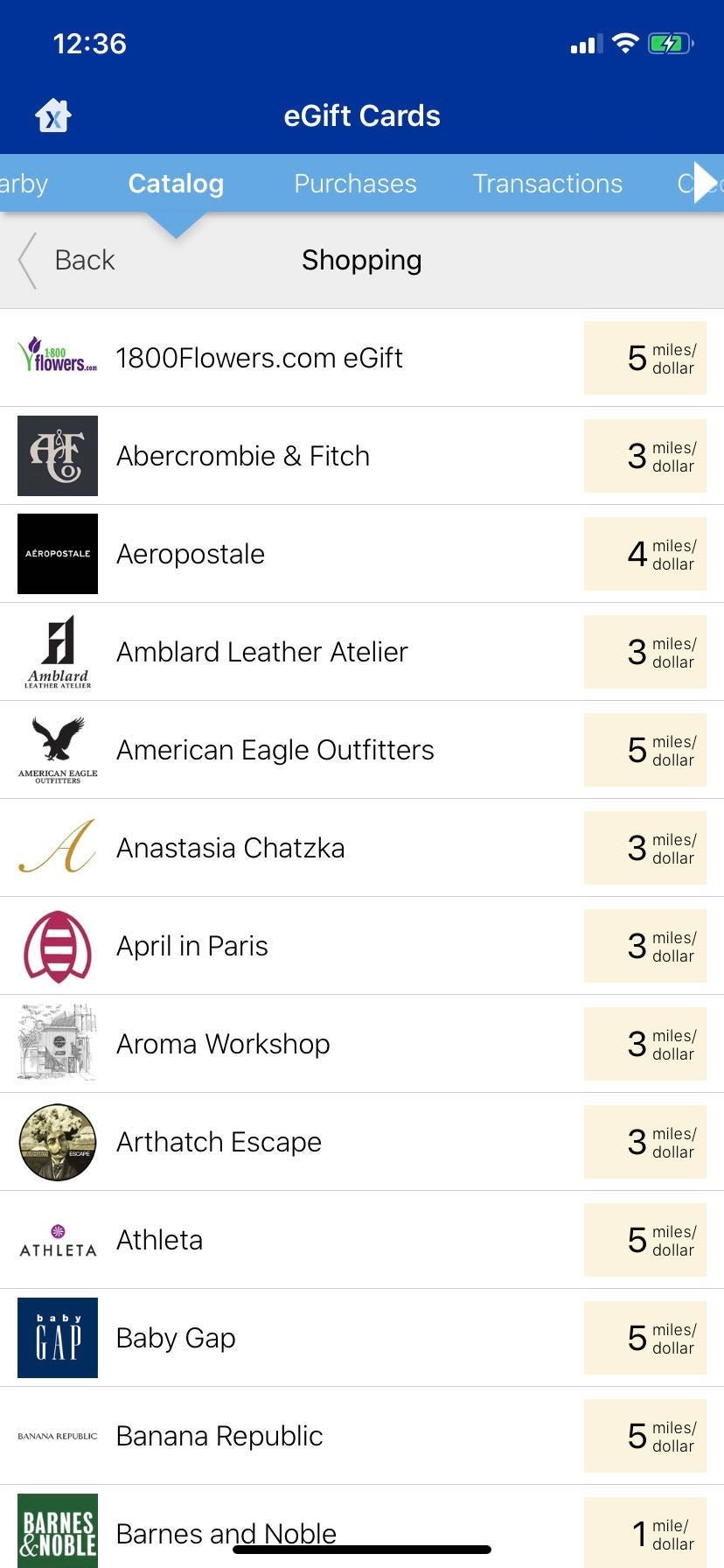Screen dimensions: 724x1568
Task: Select April in Paris gift card
Action: (192, 946)
